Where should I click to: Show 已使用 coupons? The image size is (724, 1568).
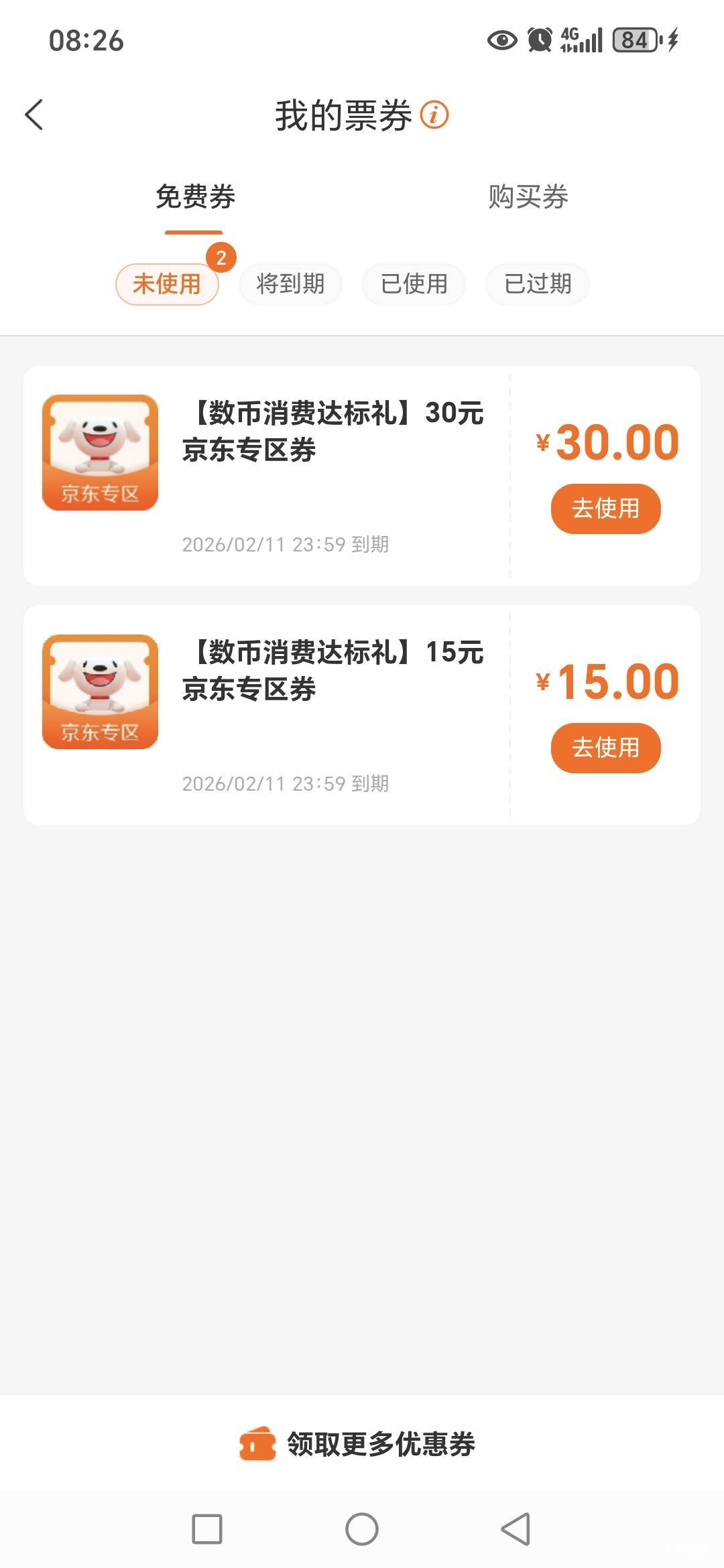(x=414, y=284)
